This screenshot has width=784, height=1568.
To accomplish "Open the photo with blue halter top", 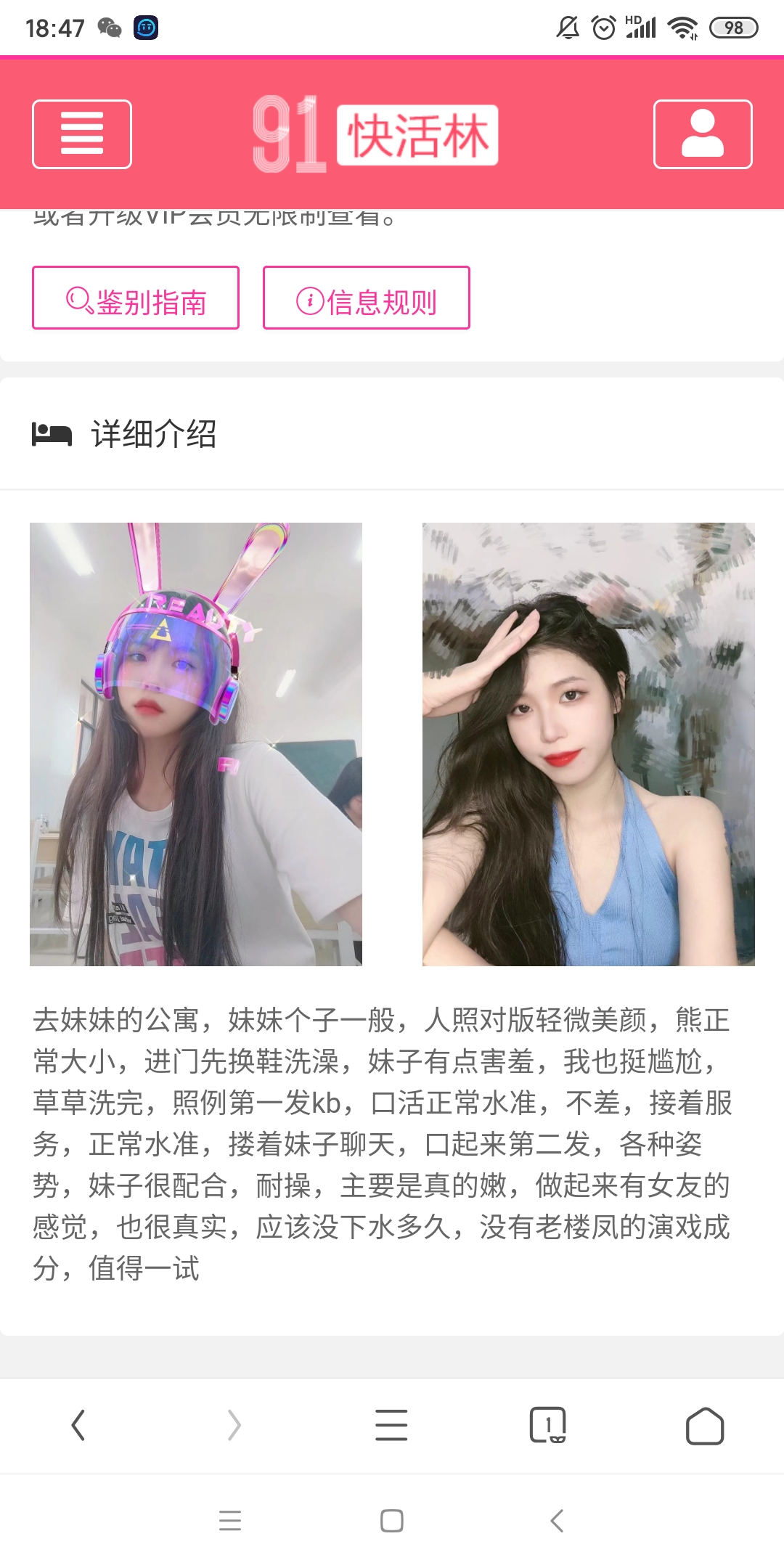I will pos(588,744).
